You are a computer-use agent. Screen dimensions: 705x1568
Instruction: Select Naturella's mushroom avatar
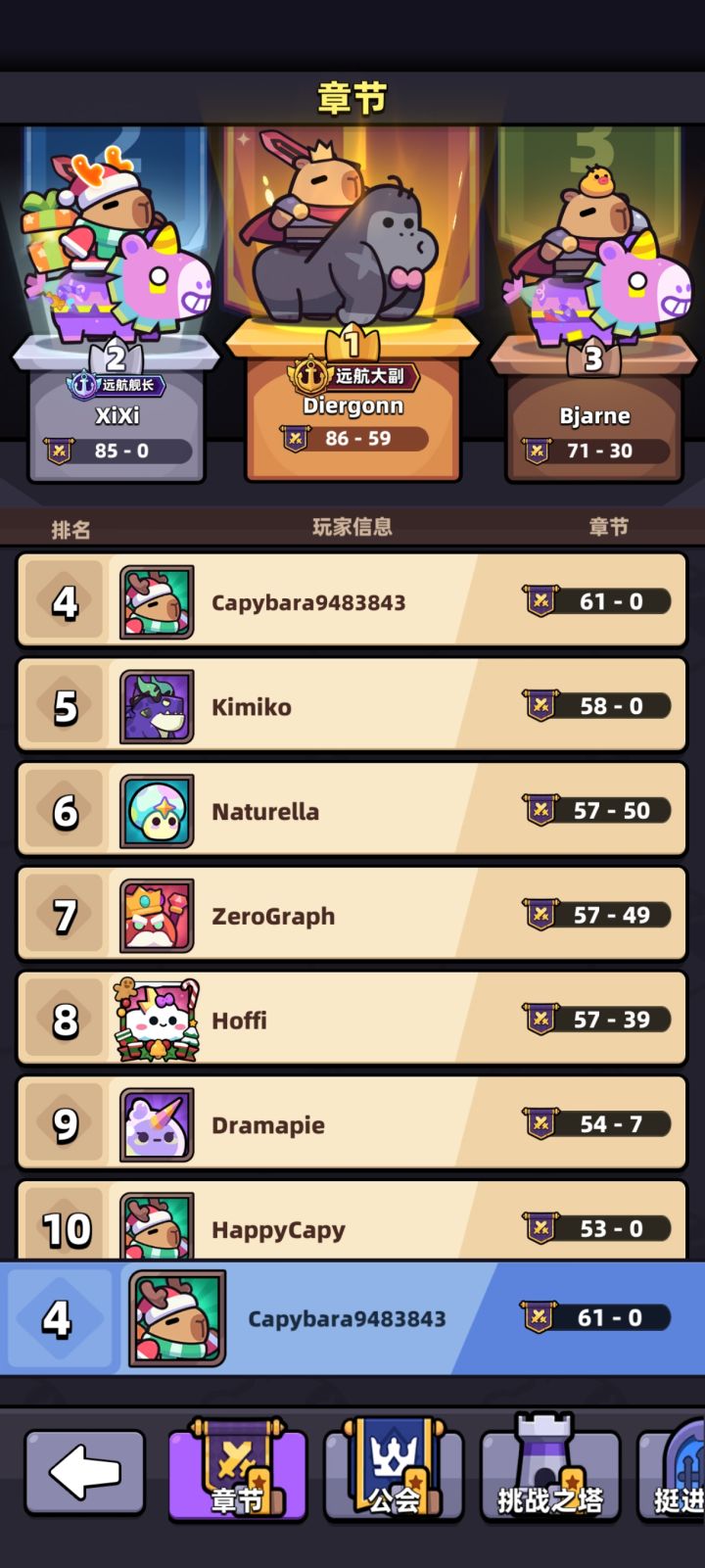click(158, 810)
